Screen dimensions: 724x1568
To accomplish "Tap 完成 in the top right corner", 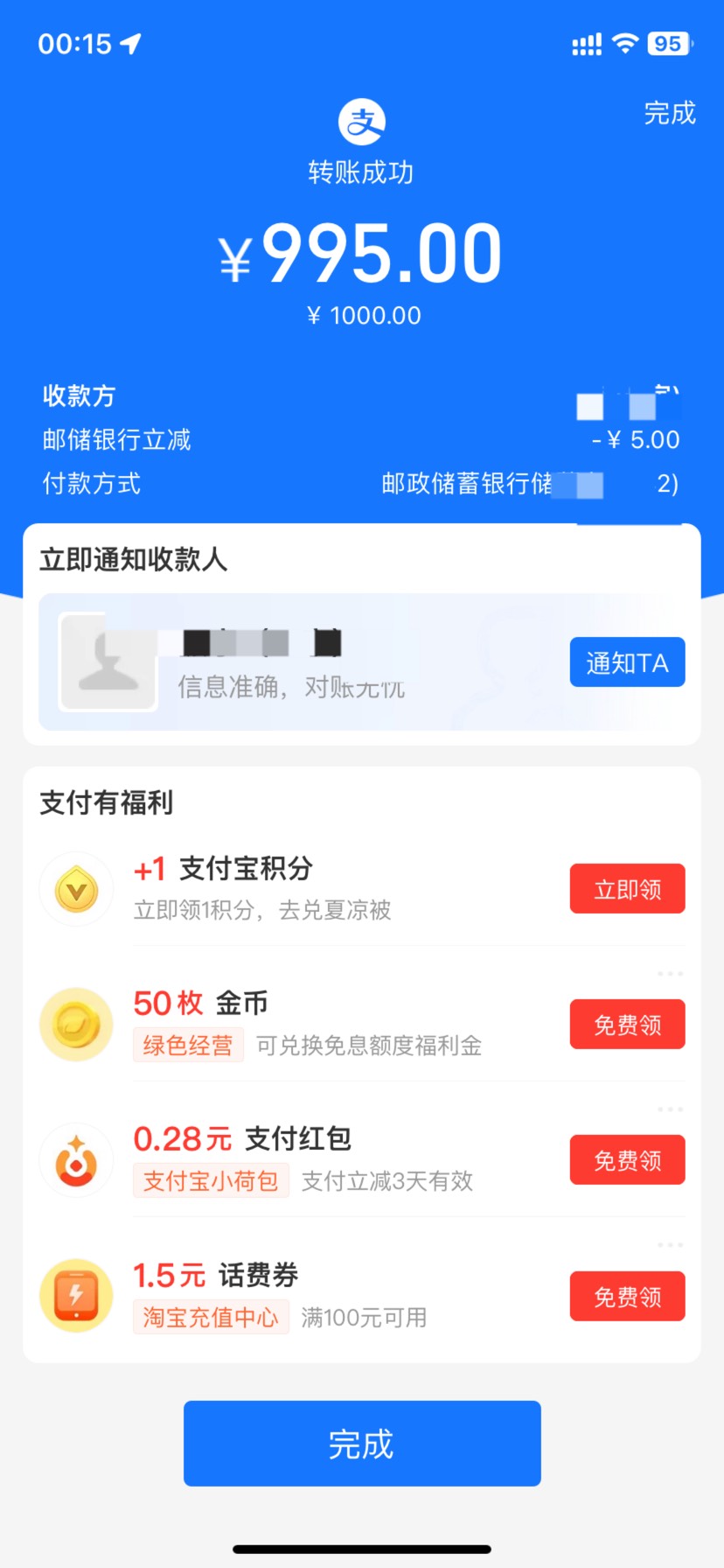I will (x=670, y=113).
